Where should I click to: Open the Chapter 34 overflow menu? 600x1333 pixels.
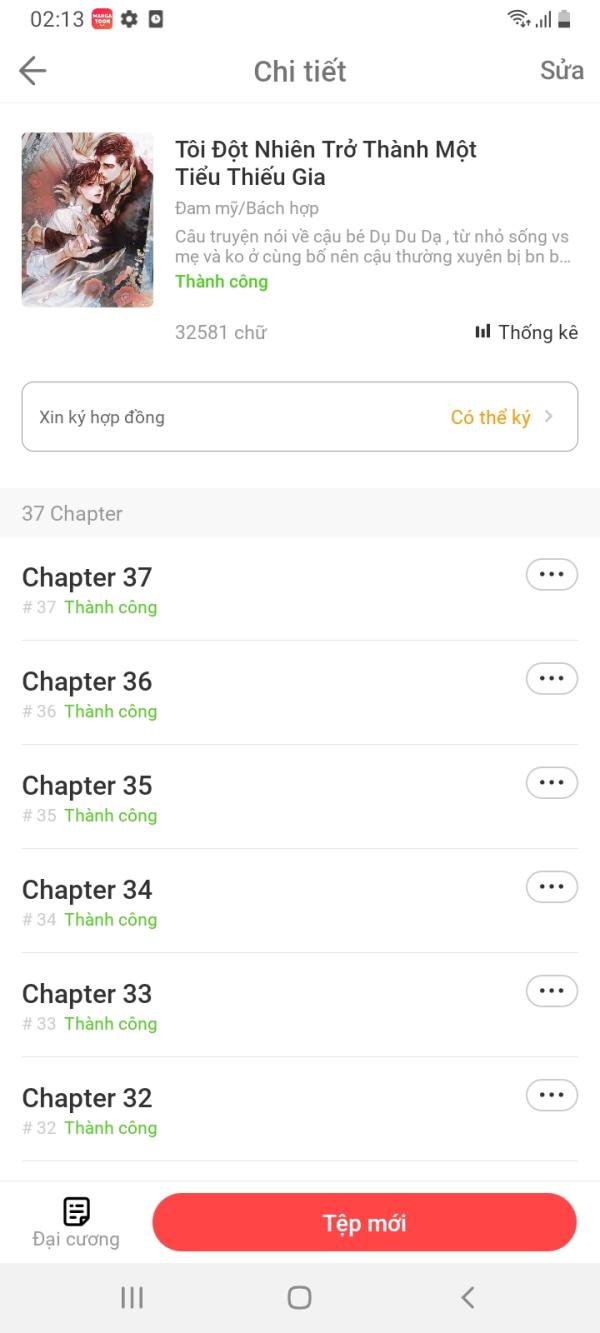(x=552, y=887)
